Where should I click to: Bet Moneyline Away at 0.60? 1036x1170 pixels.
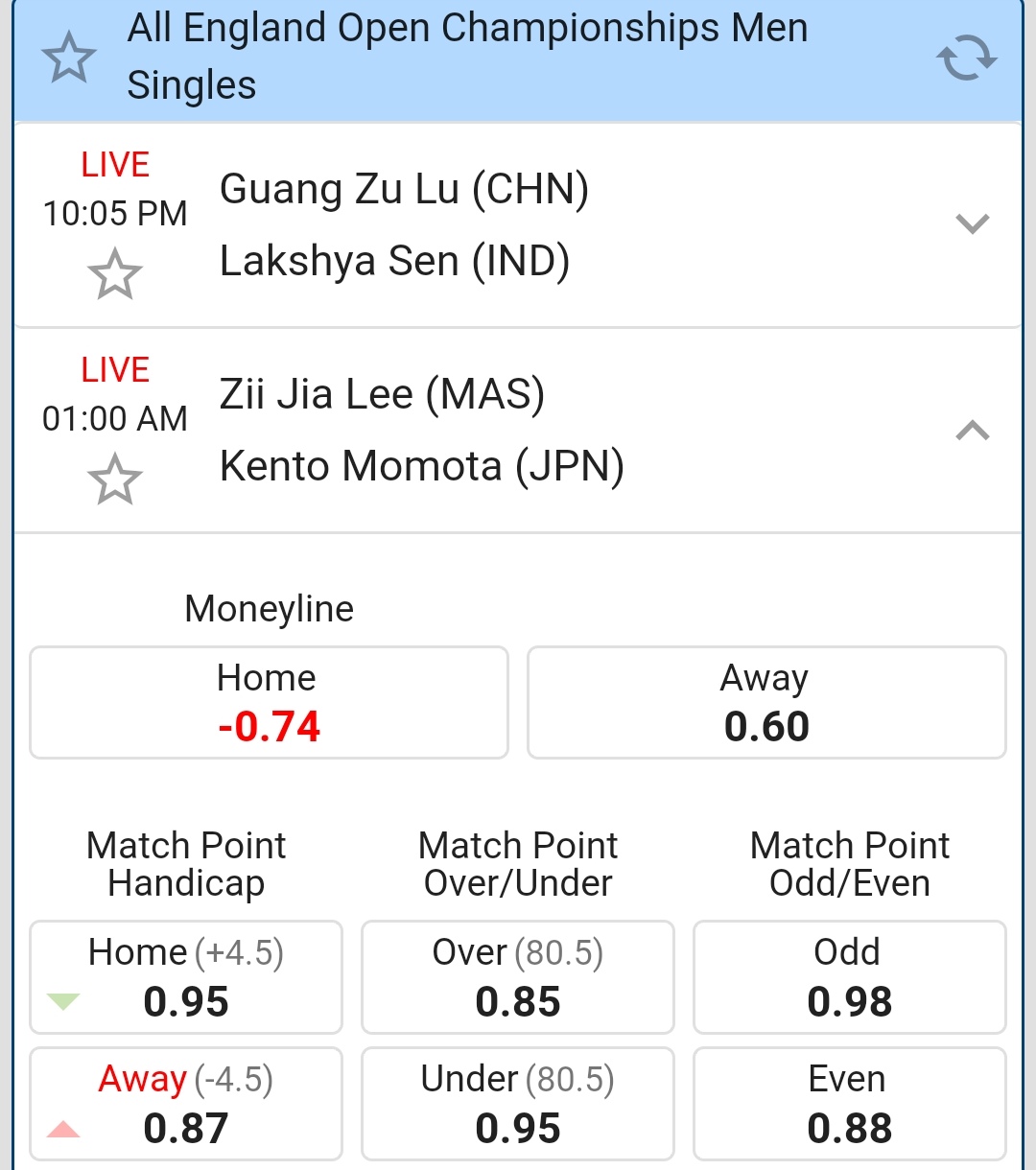pos(766,703)
